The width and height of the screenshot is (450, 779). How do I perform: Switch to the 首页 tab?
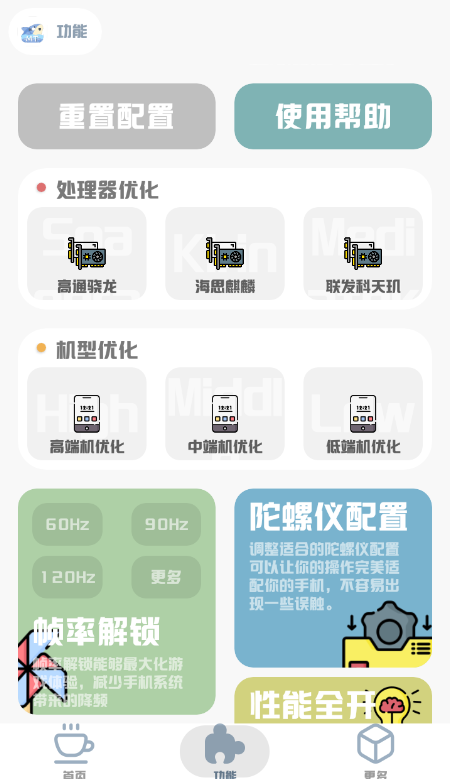(x=74, y=751)
